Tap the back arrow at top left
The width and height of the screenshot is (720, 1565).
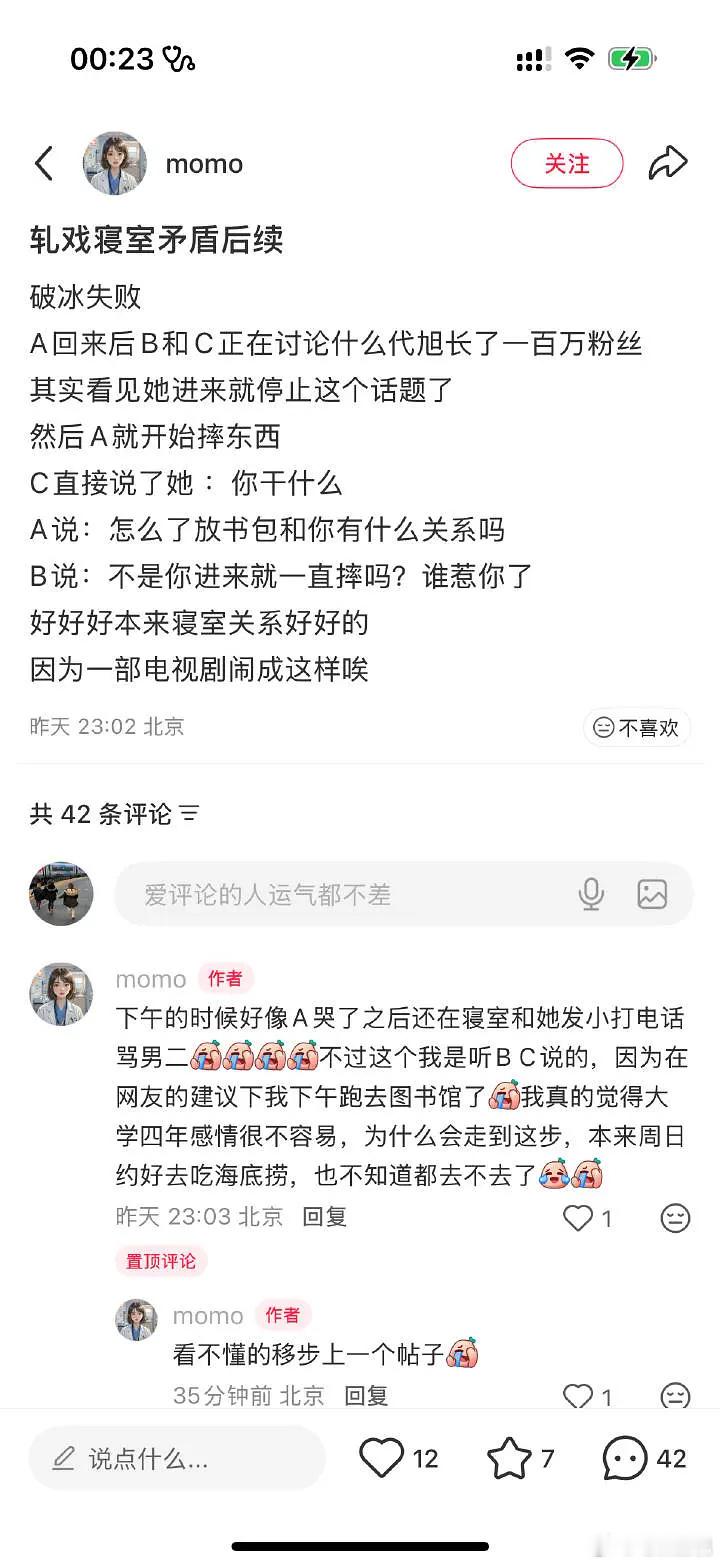pos(42,163)
